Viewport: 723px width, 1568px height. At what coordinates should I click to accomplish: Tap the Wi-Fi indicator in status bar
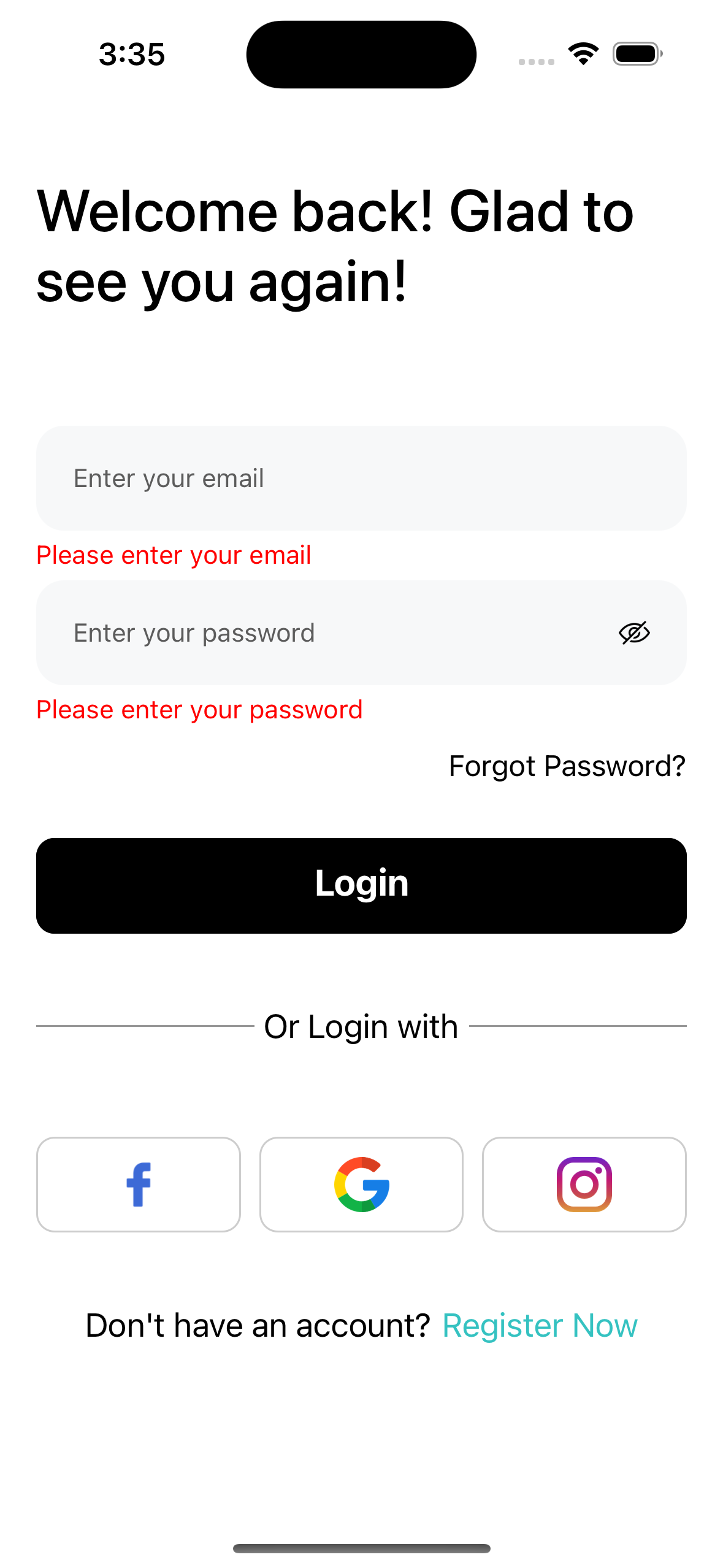tap(581, 54)
